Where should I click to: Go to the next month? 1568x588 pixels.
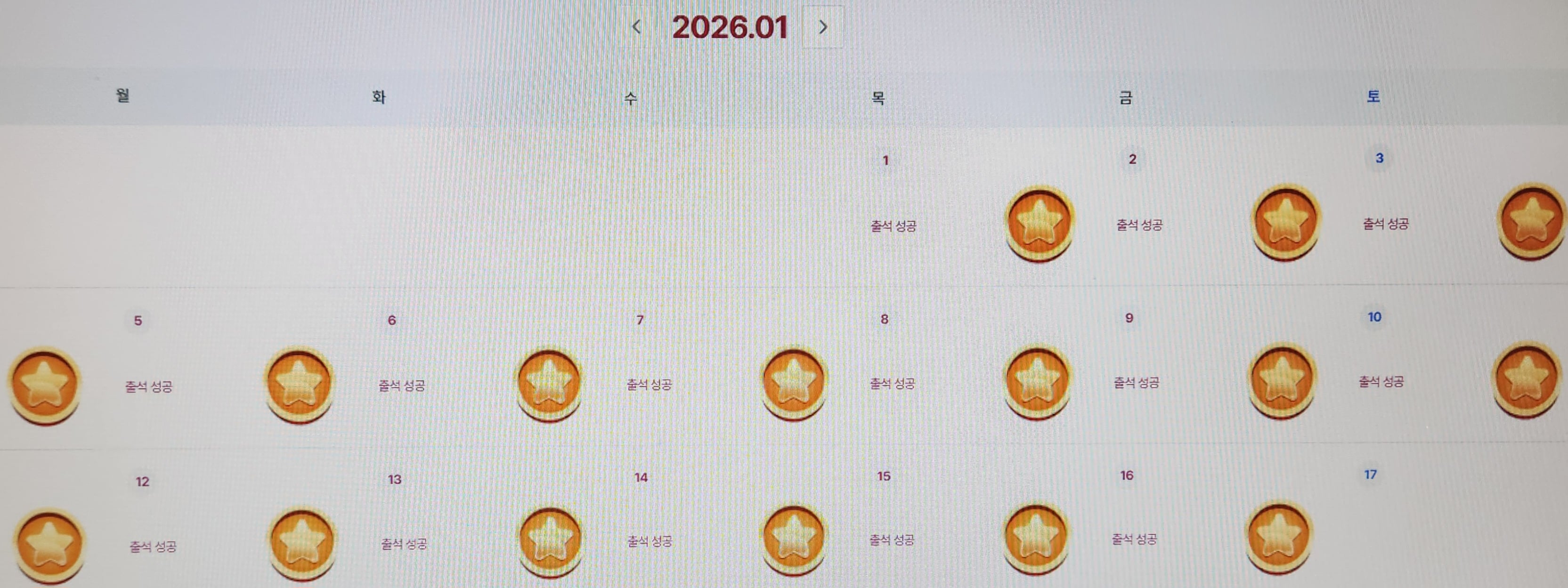[823, 27]
